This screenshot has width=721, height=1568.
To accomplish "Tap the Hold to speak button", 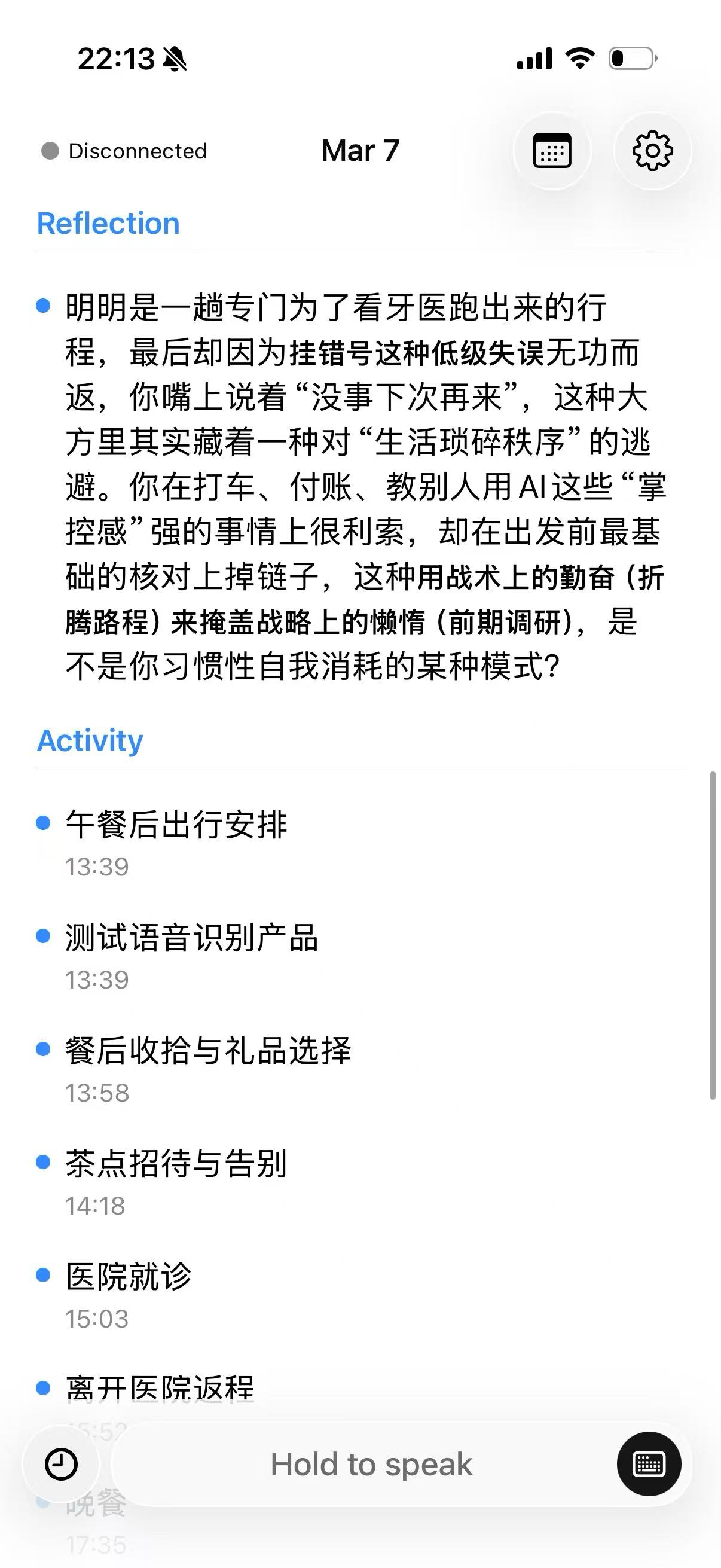I will click(x=371, y=1464).
